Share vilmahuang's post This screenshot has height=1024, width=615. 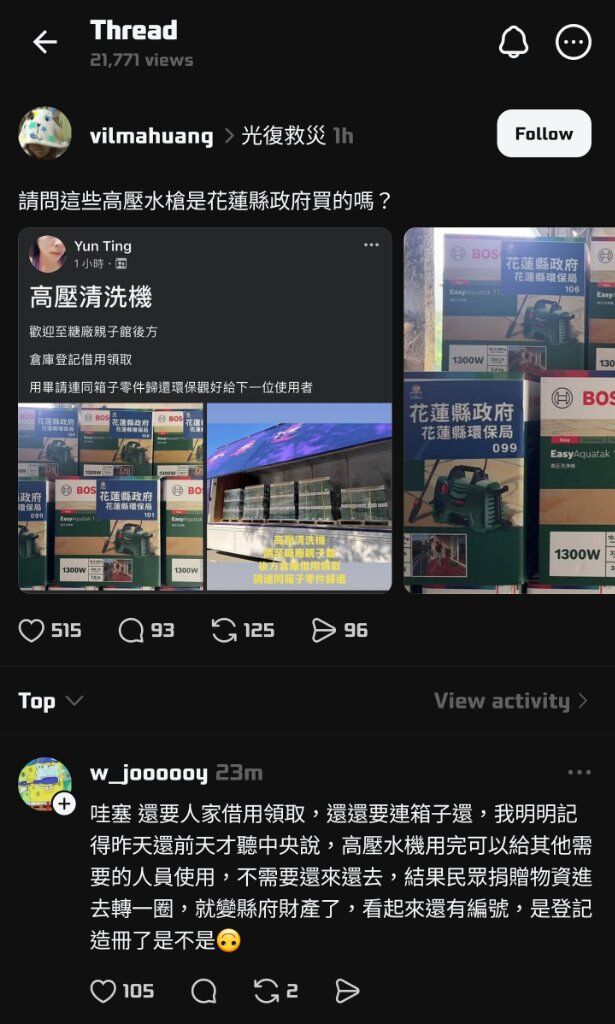pos(324,630)
